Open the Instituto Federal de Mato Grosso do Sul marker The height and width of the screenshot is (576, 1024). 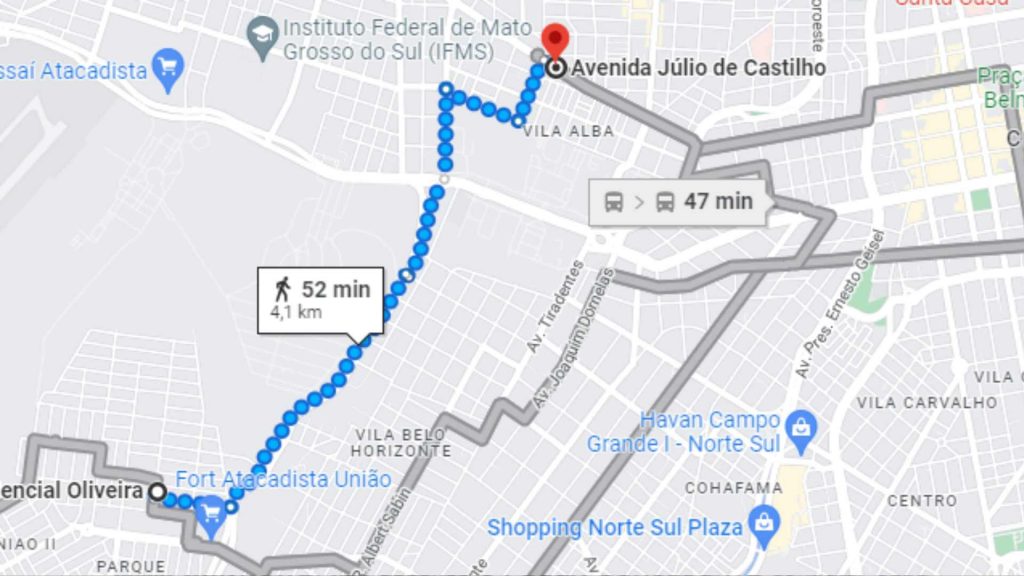[x=262, y=38]
